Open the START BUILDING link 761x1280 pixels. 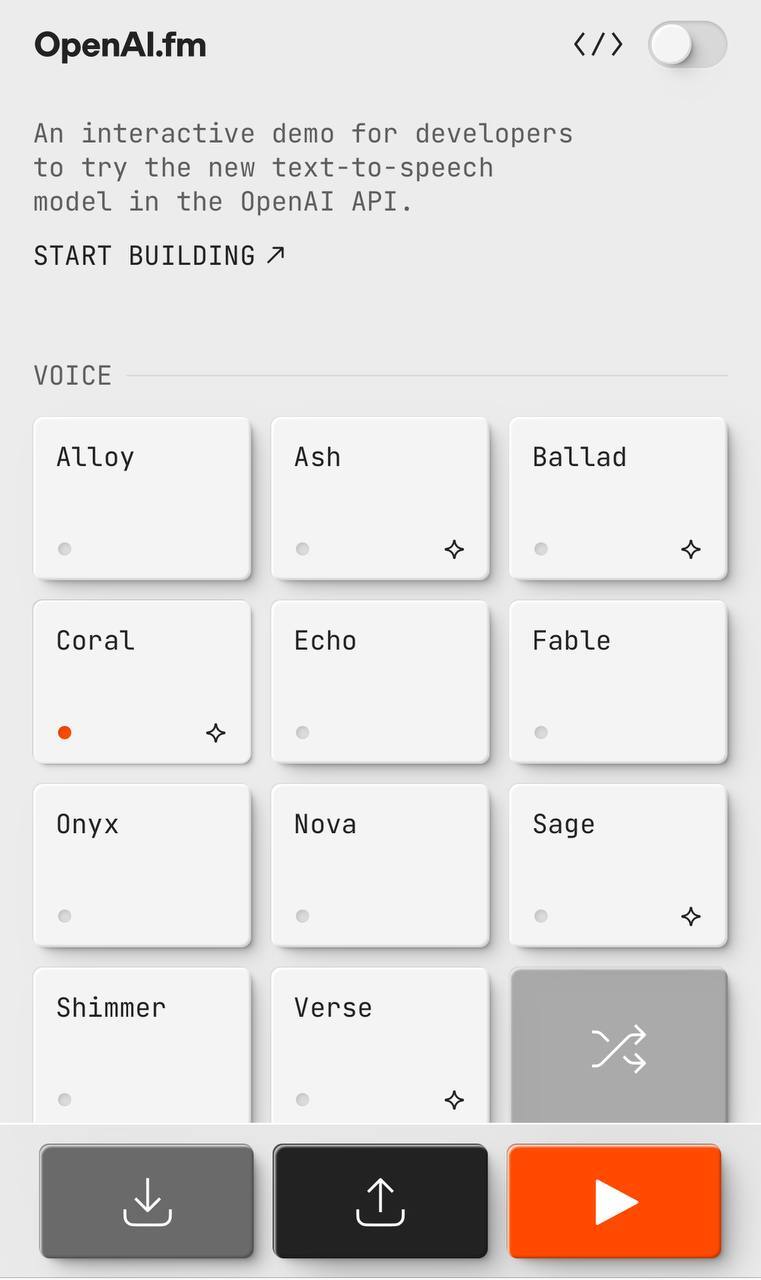coord(159,256)
